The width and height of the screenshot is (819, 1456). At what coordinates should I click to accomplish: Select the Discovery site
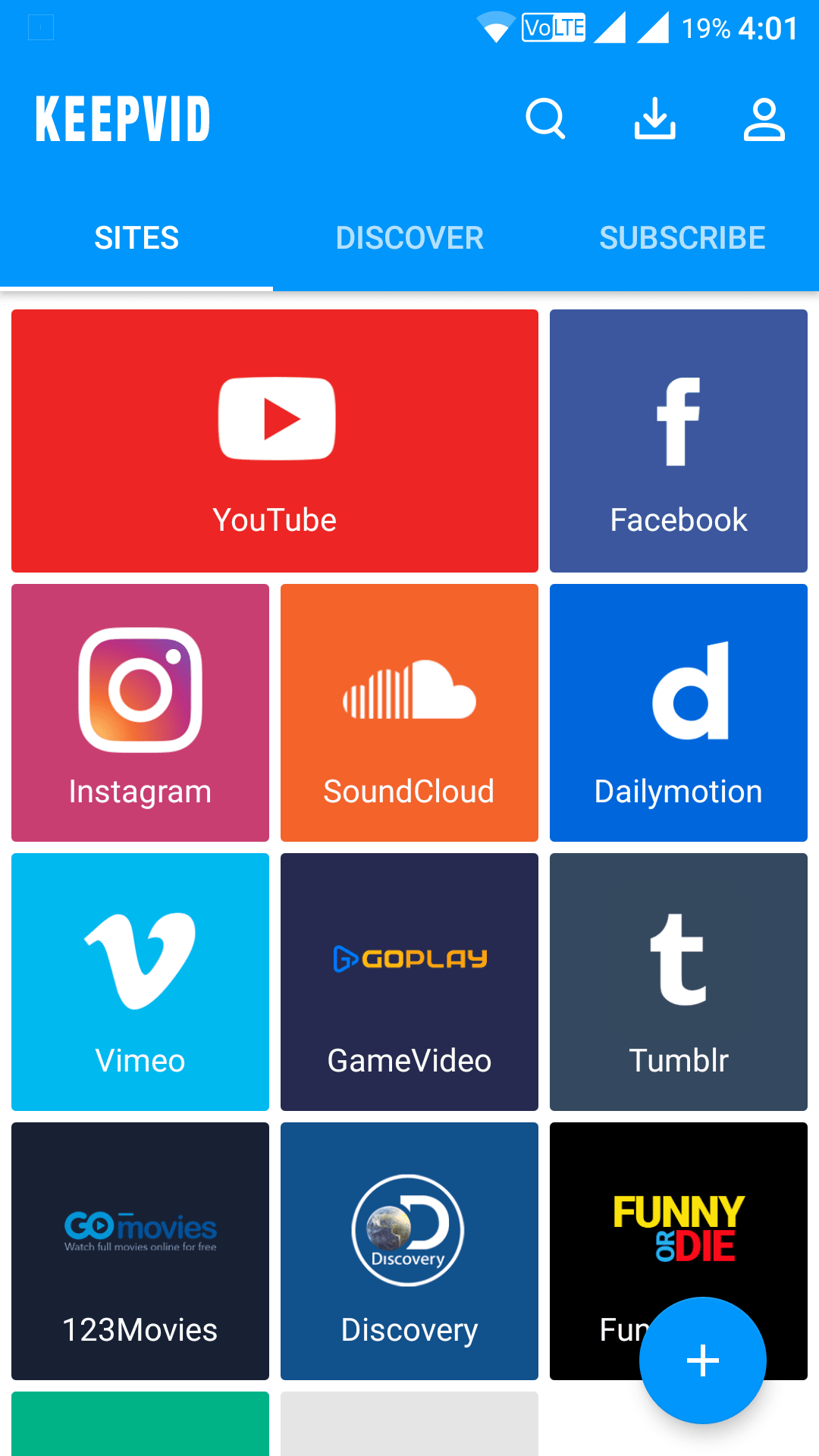click(409, 1250)
